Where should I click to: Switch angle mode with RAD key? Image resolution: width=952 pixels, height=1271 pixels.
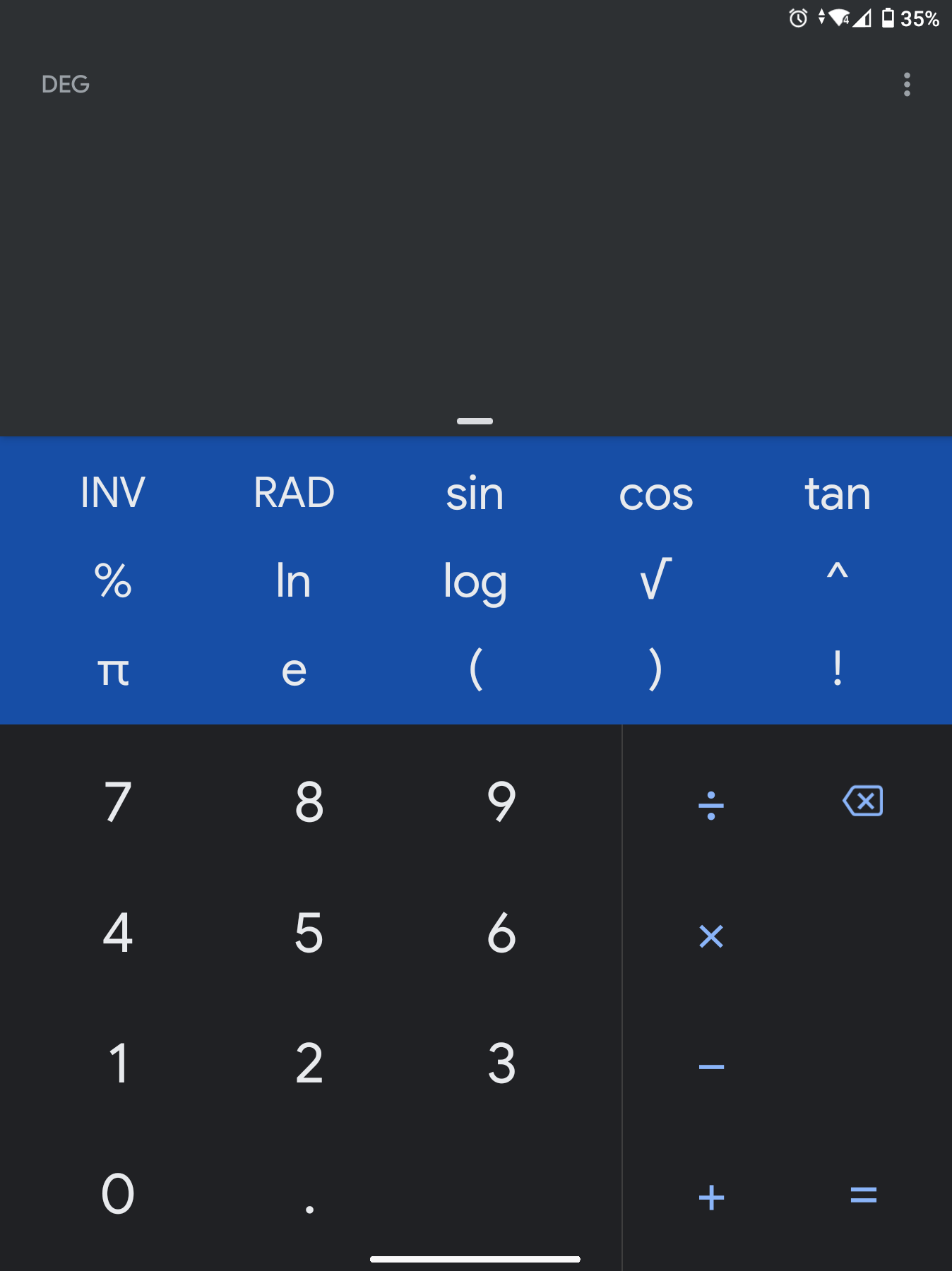click(294, 493)
